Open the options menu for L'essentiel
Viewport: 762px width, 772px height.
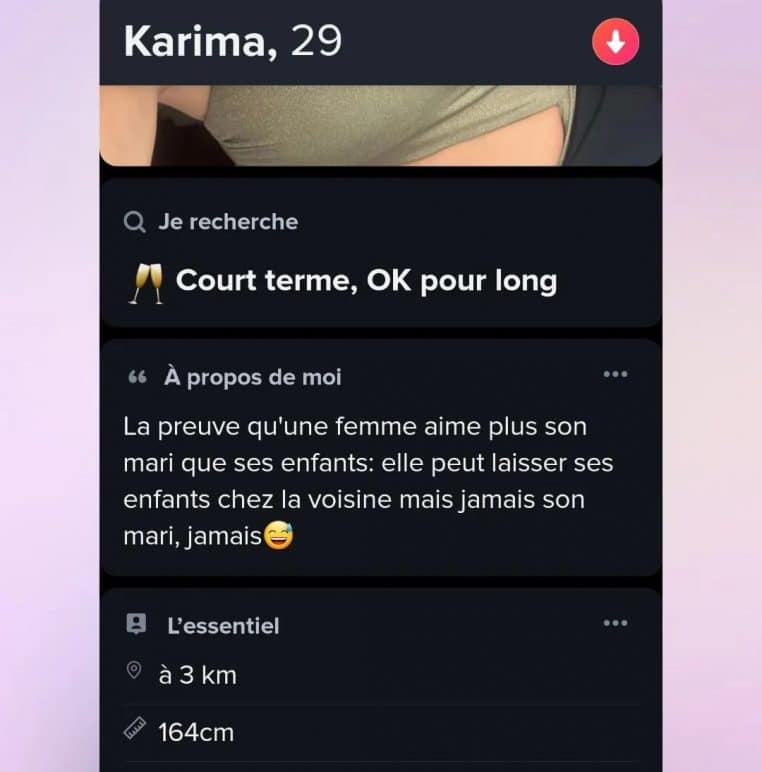tap(615, 624)
